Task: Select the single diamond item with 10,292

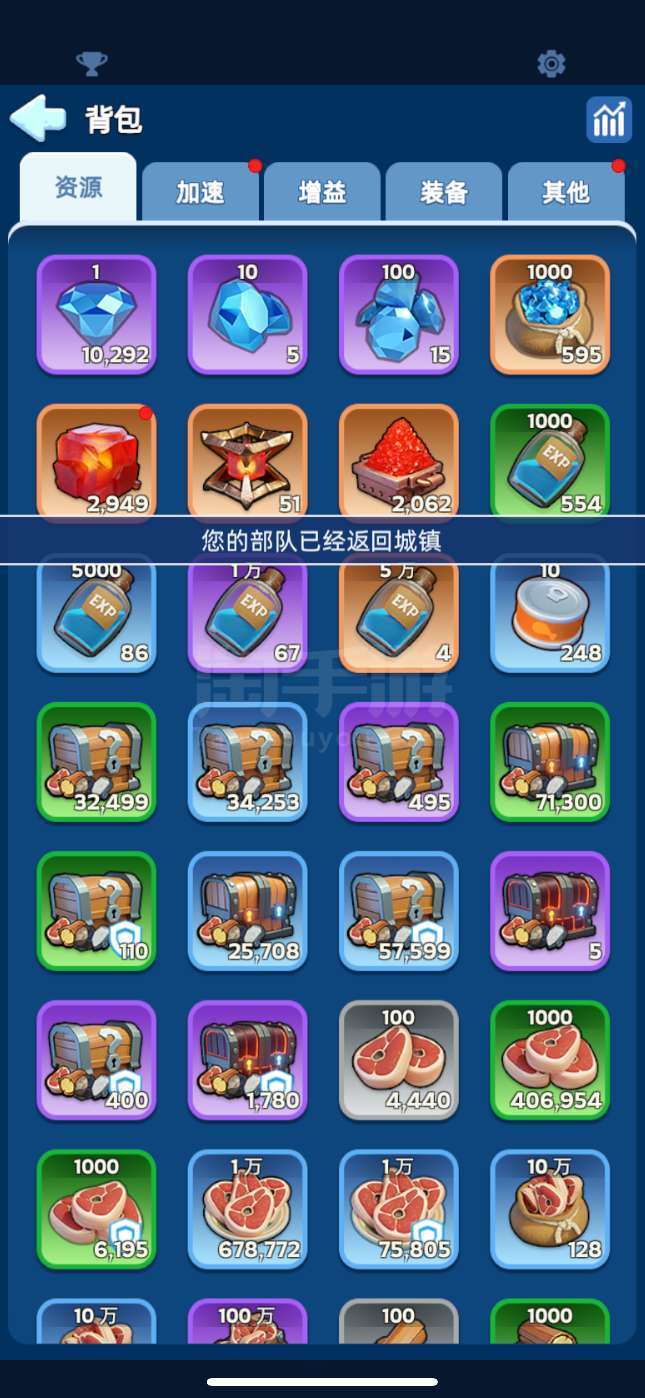Action: pos(96,314)
